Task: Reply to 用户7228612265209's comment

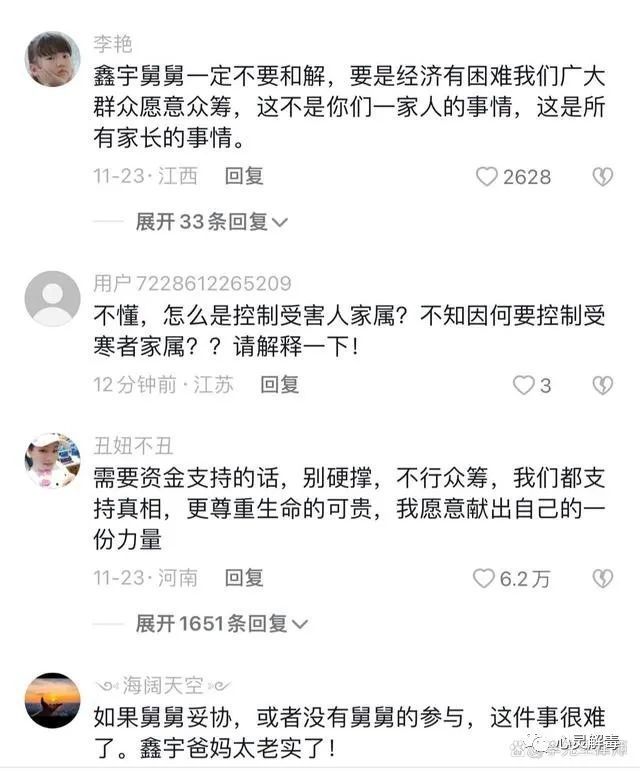Action: 279,384
